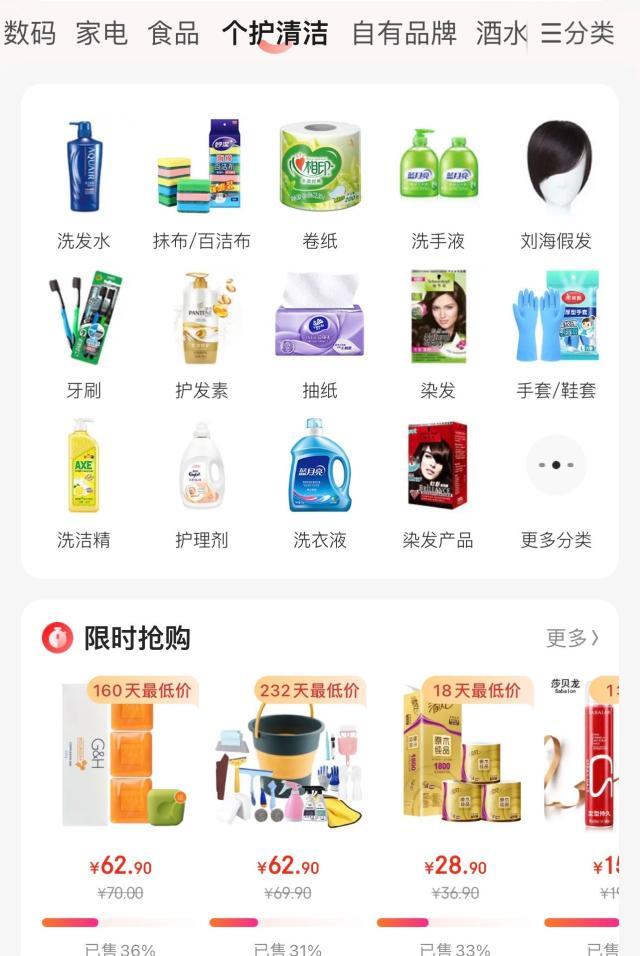Select the 卷纸 category
The image size is (640, 956).
pyautogui.click(x=320, y=185)
